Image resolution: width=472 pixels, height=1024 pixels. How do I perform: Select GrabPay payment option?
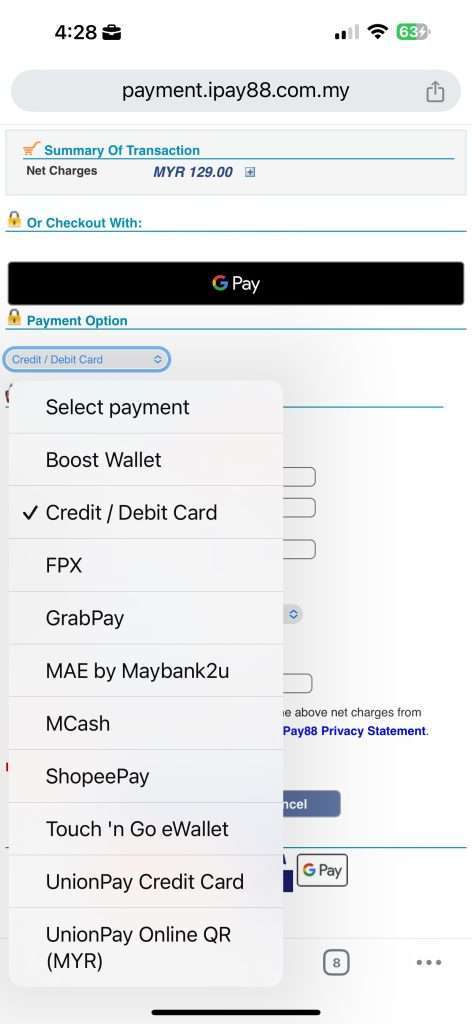pyautogui.click(x=146, y=618)
